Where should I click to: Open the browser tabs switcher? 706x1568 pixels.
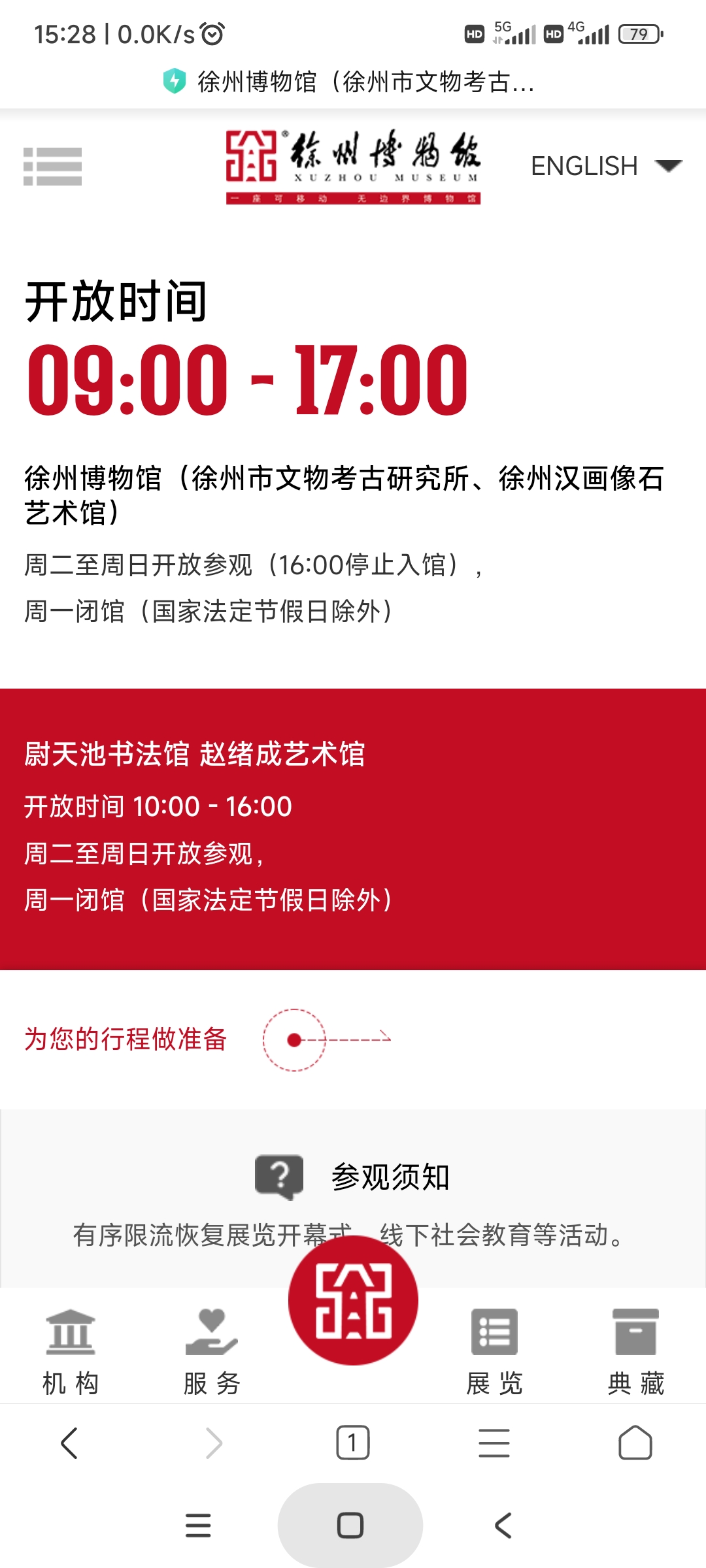click(353, 1443)
